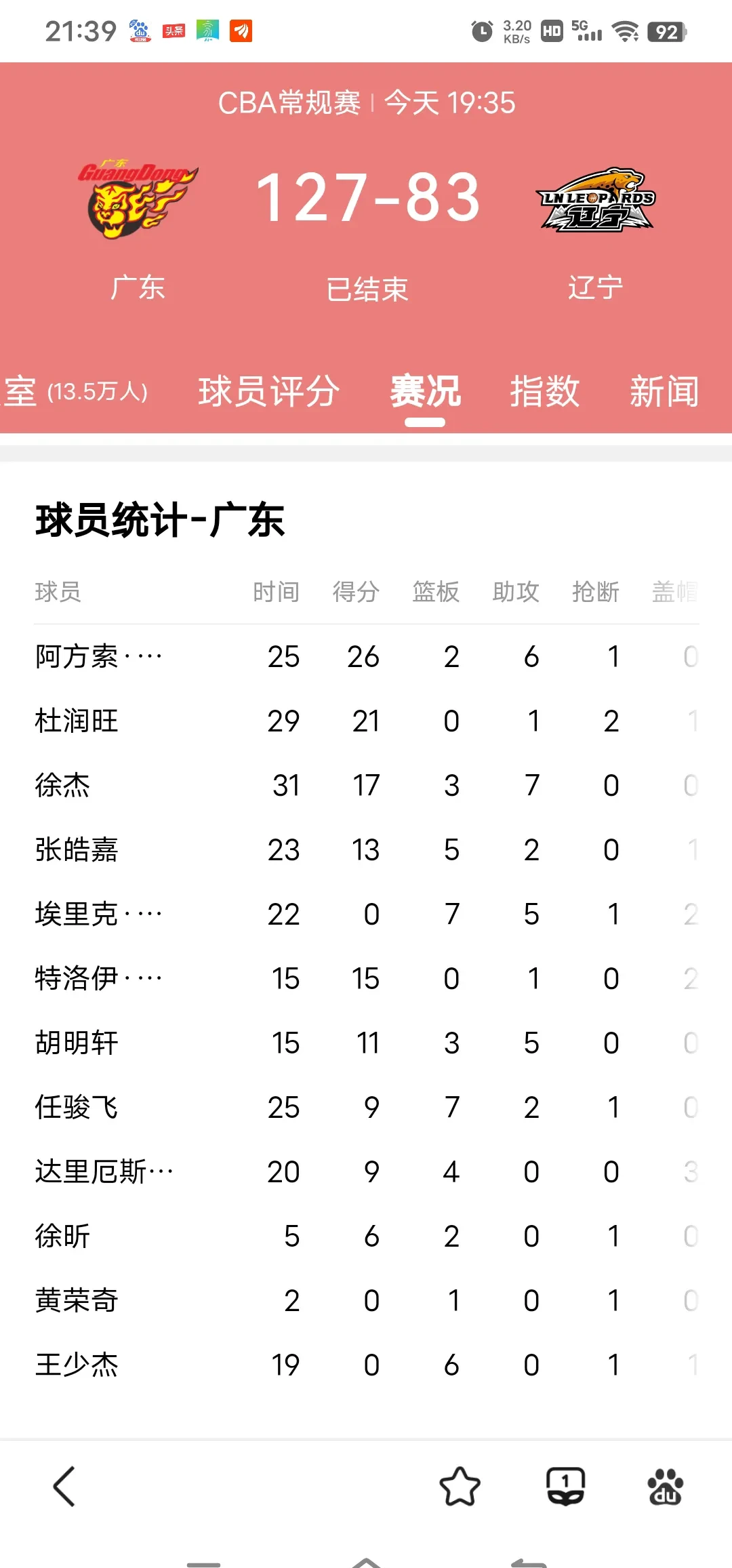The image size is (732, 1568).
Task: Open player 胡明轩's details
Action: 78,1042
